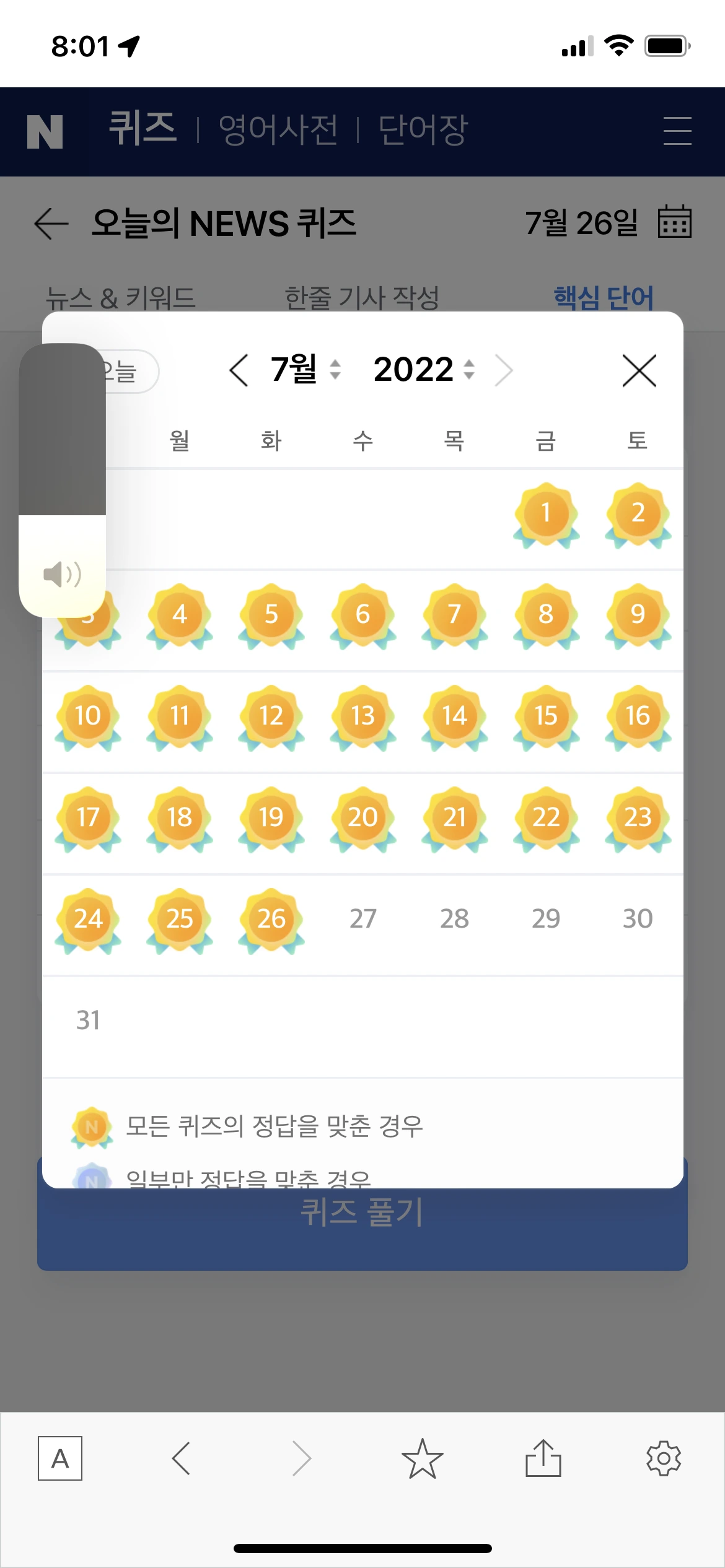Go to the next month

coord(504,371)
